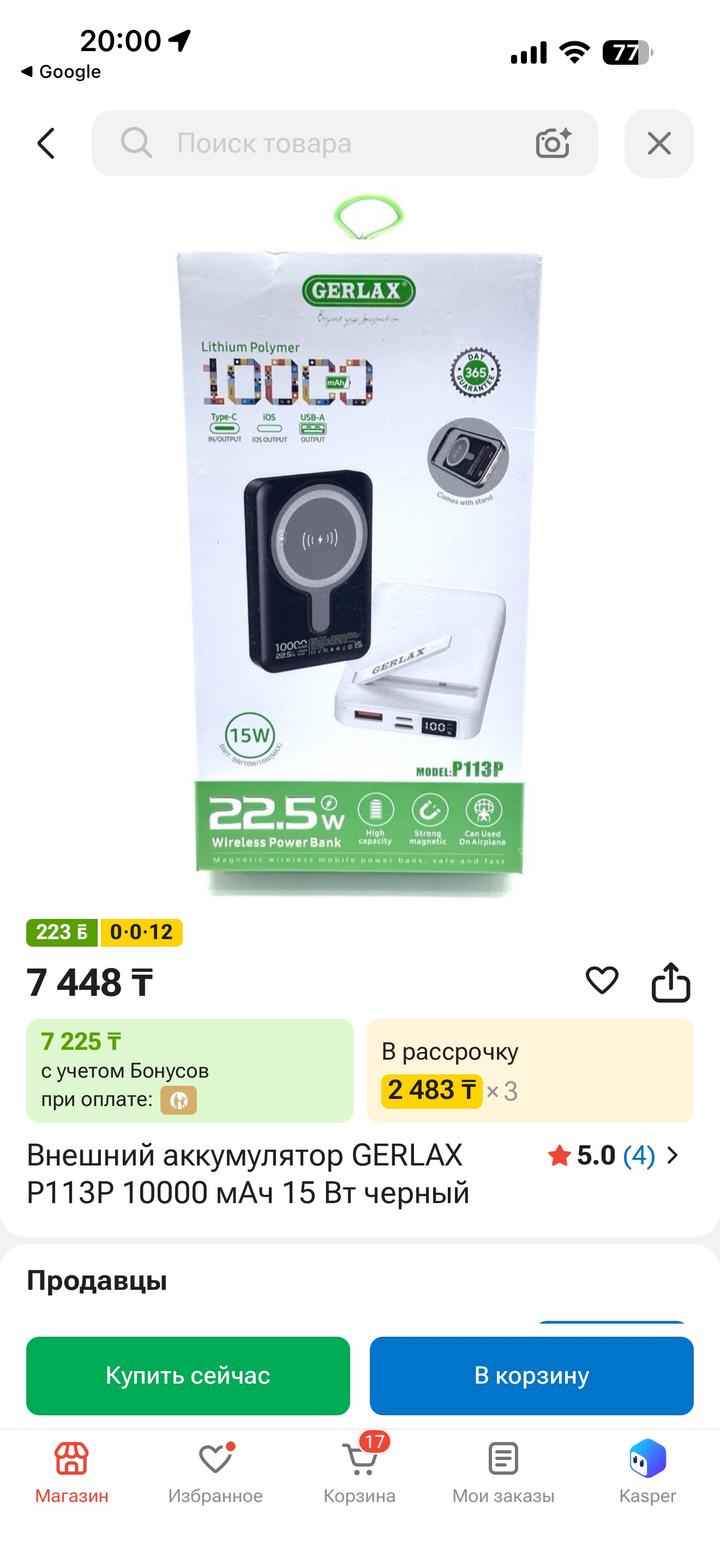
Task: Open the Корзина tab
Action: point(359,1473)
